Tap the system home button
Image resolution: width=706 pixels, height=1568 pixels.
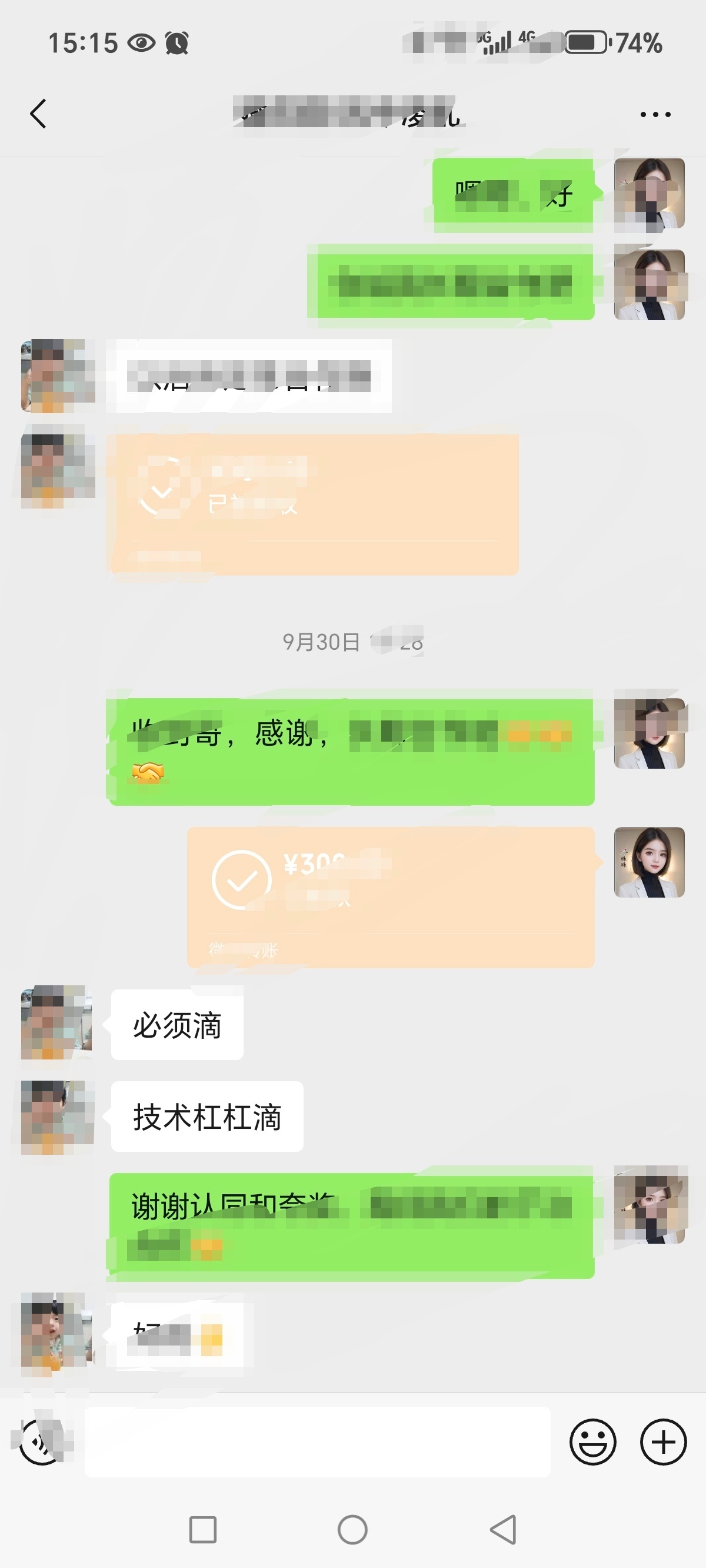point(352,1530)
